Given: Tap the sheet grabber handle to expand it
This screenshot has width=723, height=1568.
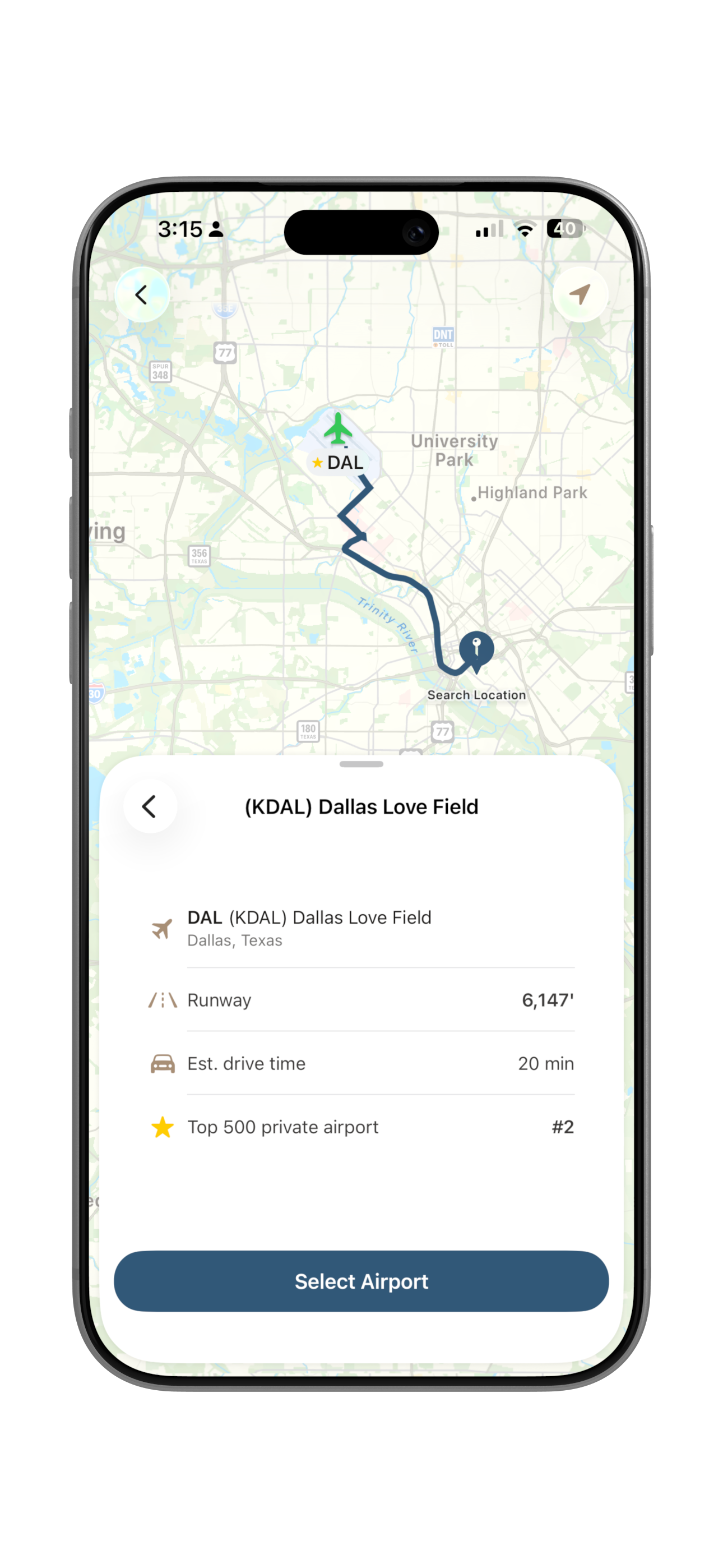Looking at the screenshot, I should pyautogui.click(x=361, y=764).
